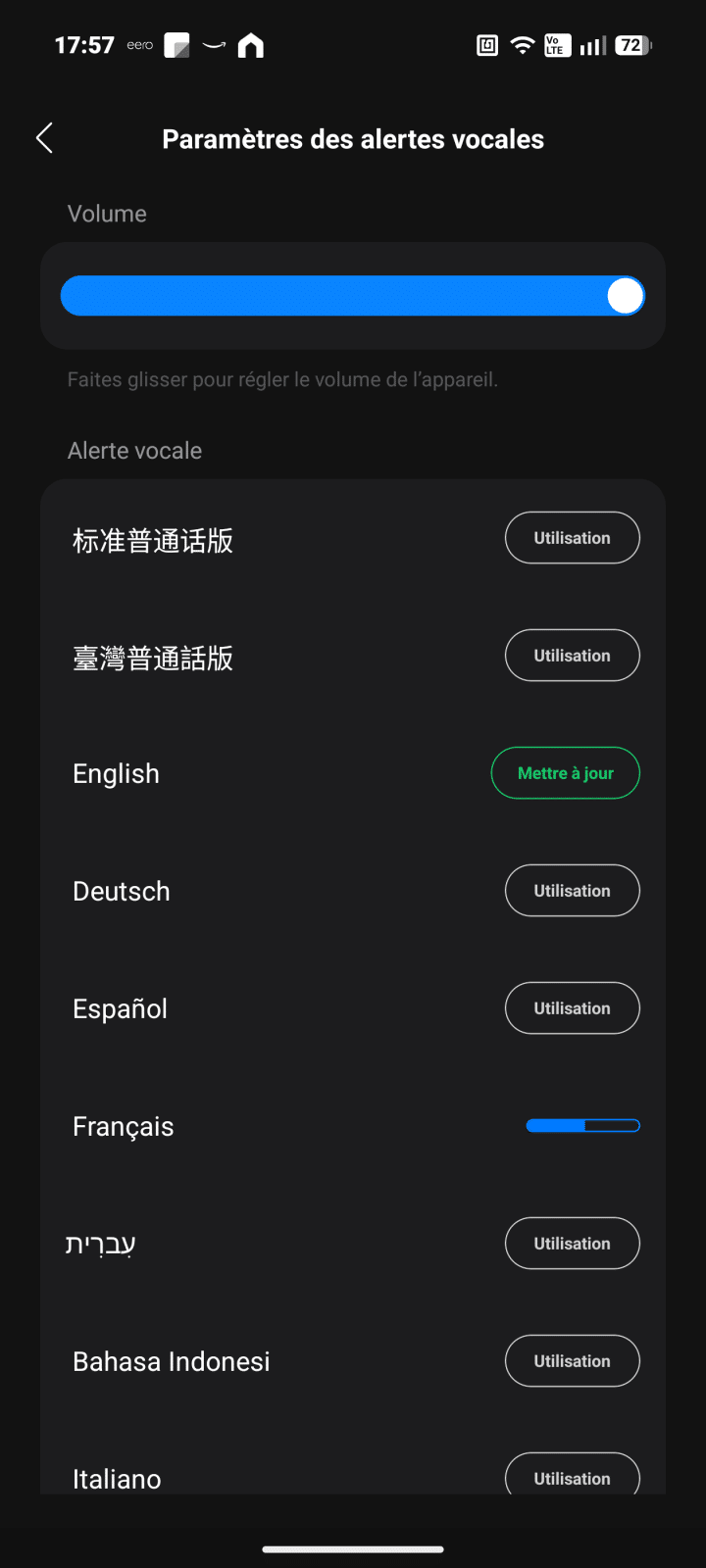The height and width of the screenshot is (1568, 706).
Task: Tap the screen mirroring icon near the clock
Action: [177, 44]
